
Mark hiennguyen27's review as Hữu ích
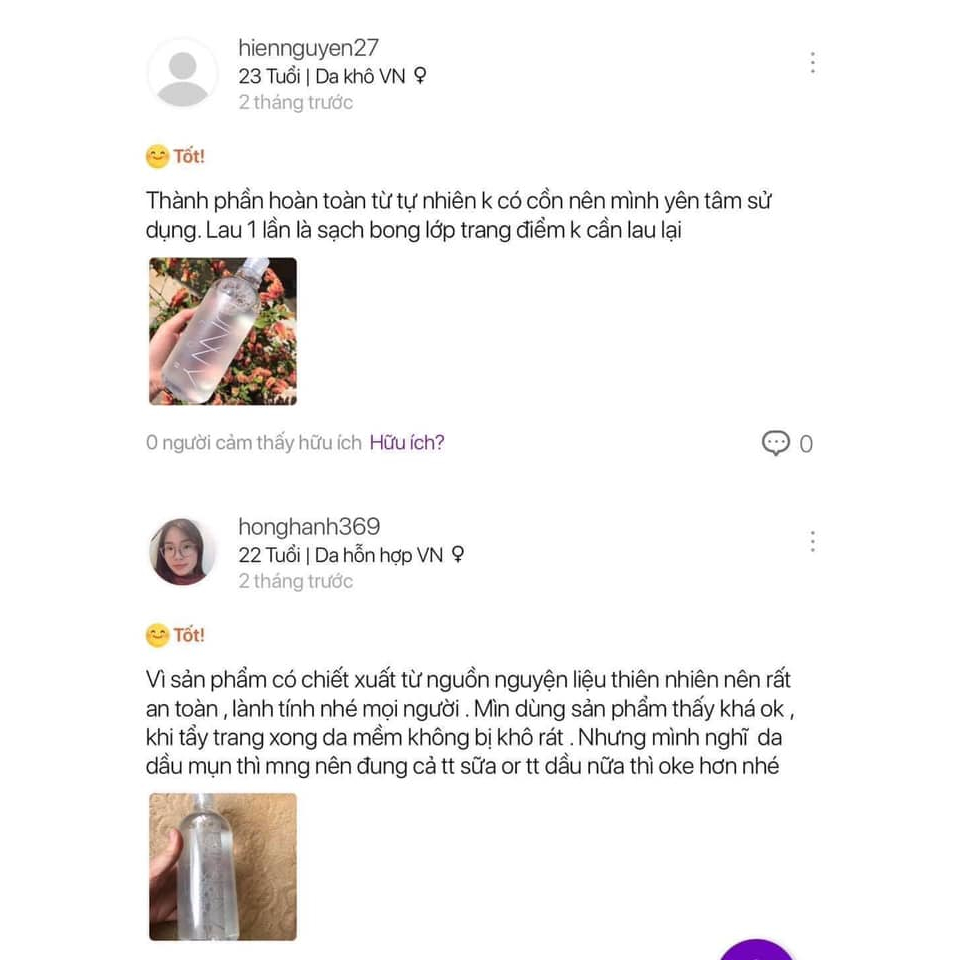[x=406, y=442]
